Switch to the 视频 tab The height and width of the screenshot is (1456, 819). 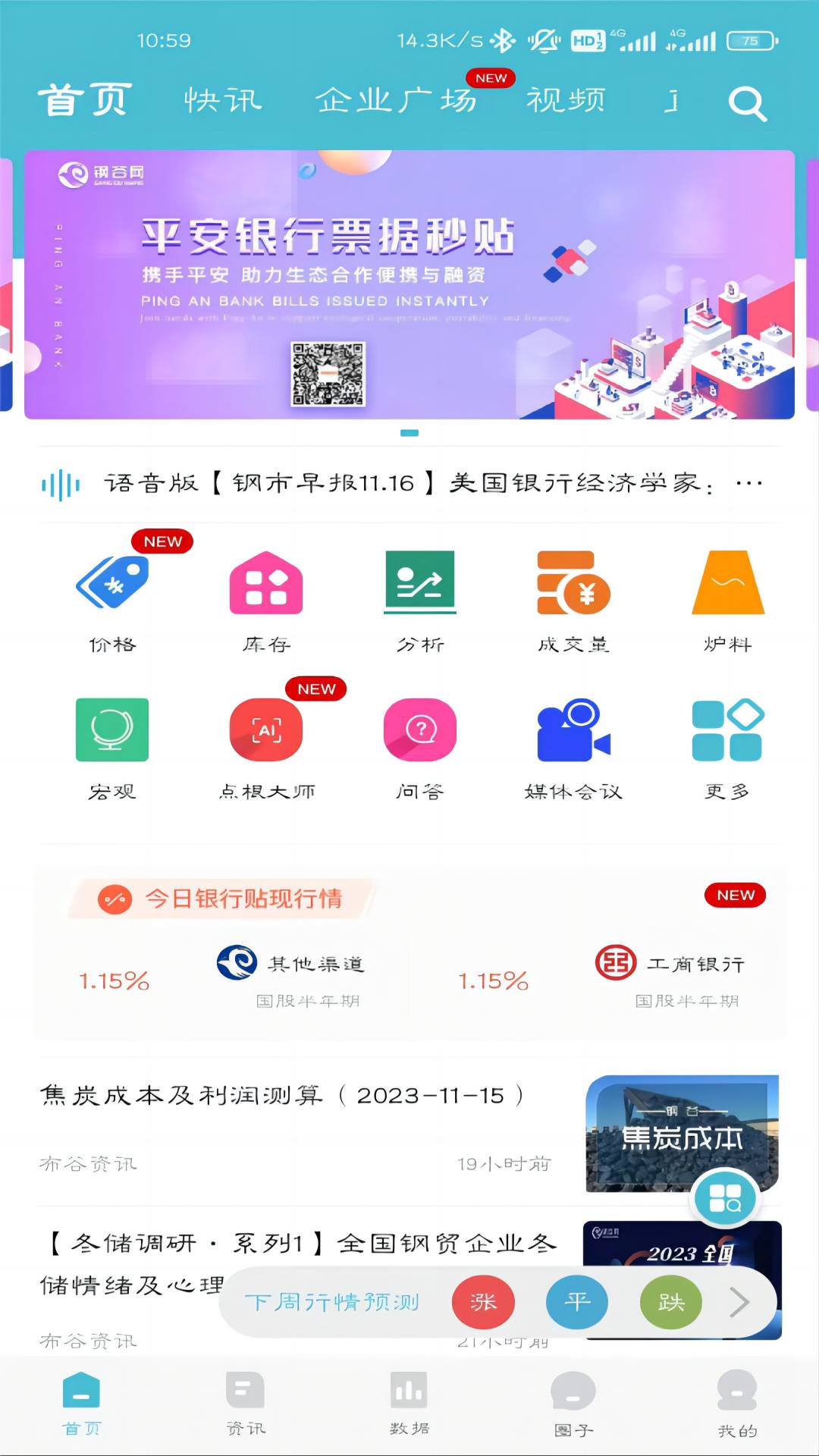(566, 99)
